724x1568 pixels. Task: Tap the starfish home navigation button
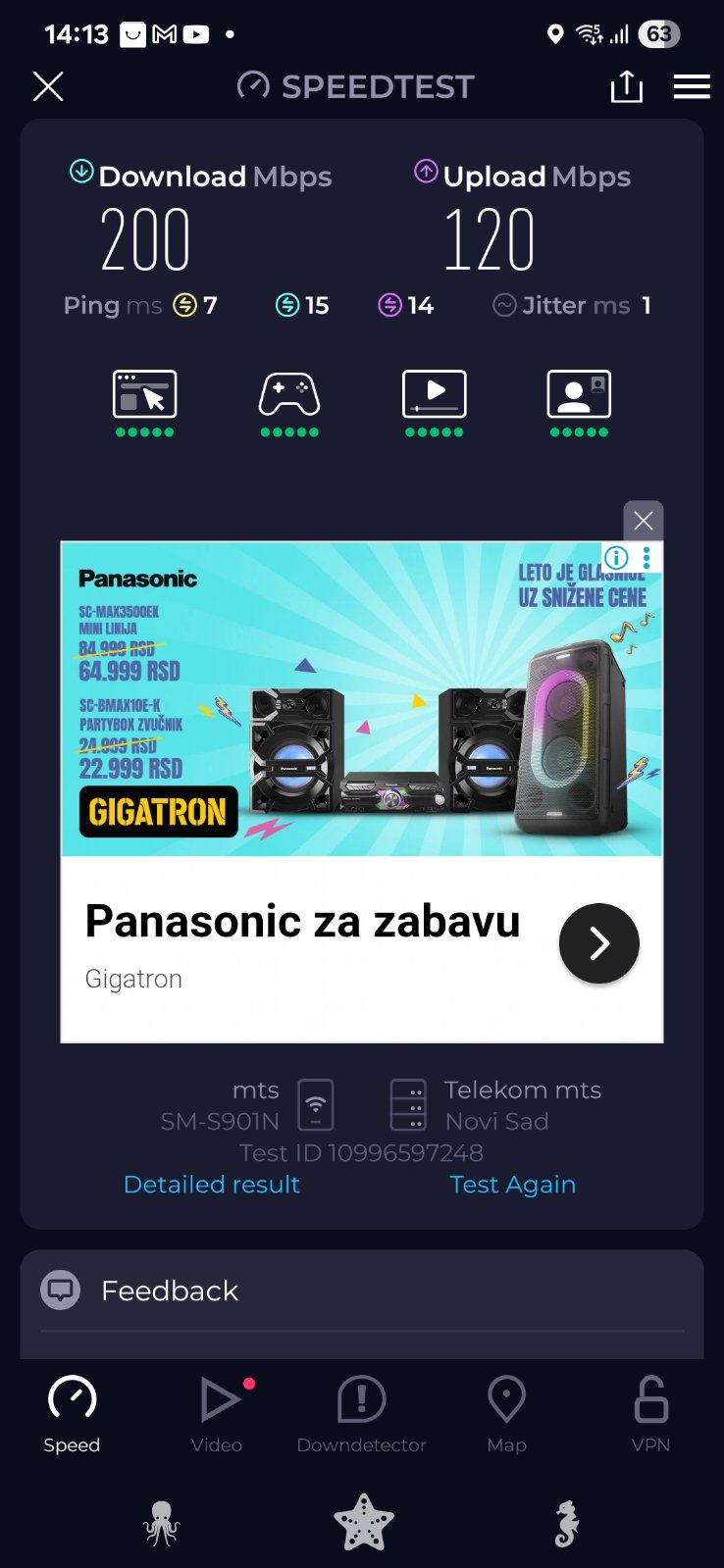pos(363,1524)
